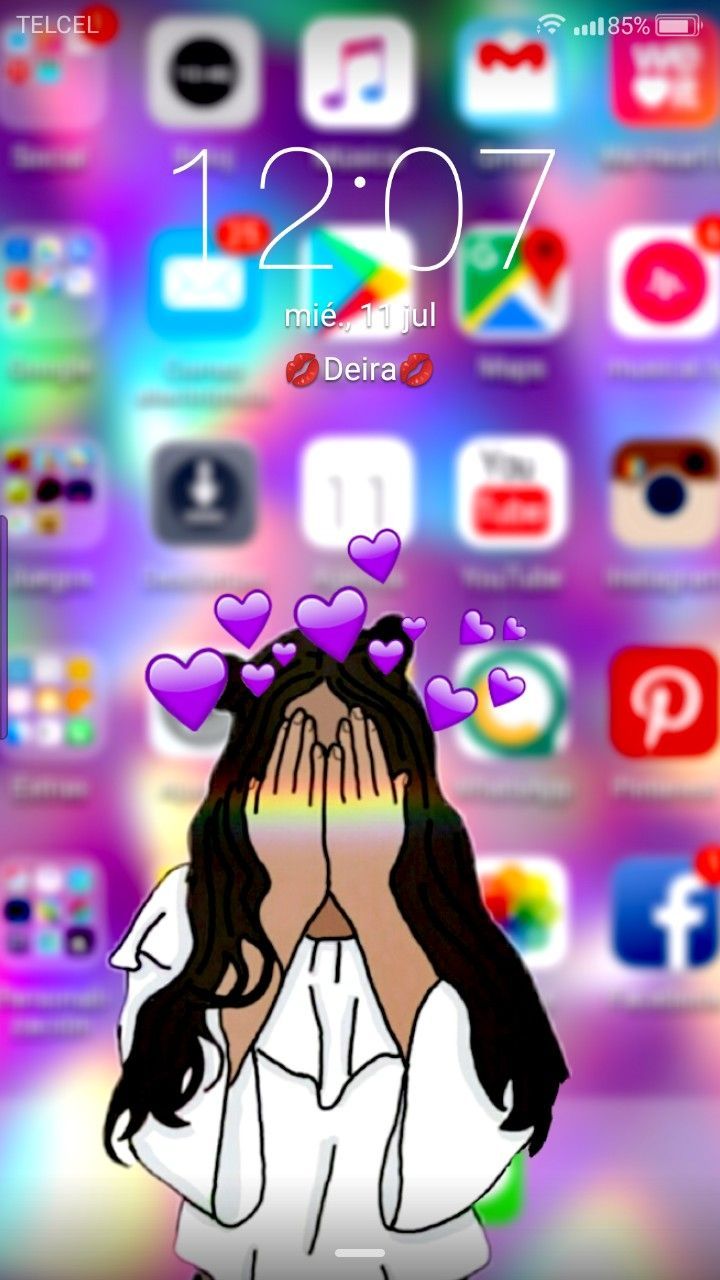Tap the unlock handle at the bottom
The width and height of the screenshot is (720, 1280).
360,1253
